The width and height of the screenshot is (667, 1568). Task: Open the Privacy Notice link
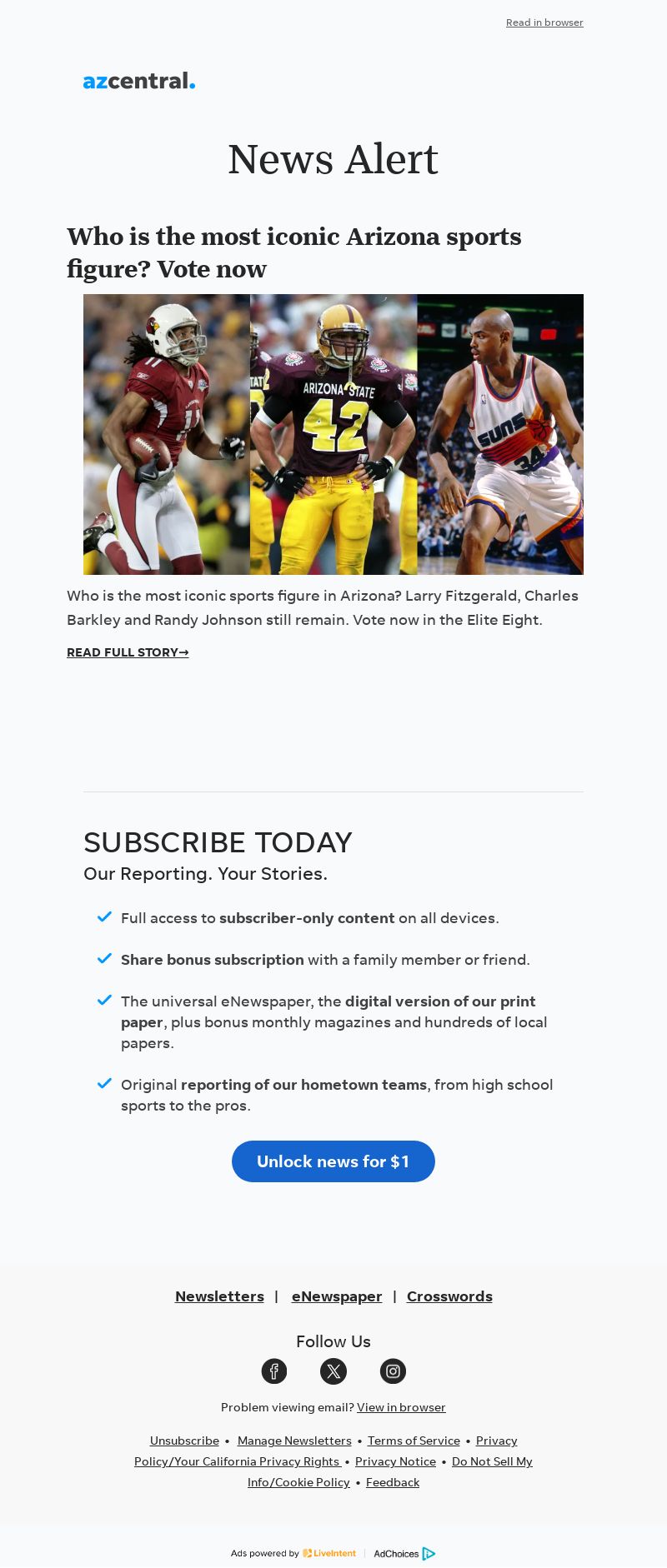point(395,1461)
